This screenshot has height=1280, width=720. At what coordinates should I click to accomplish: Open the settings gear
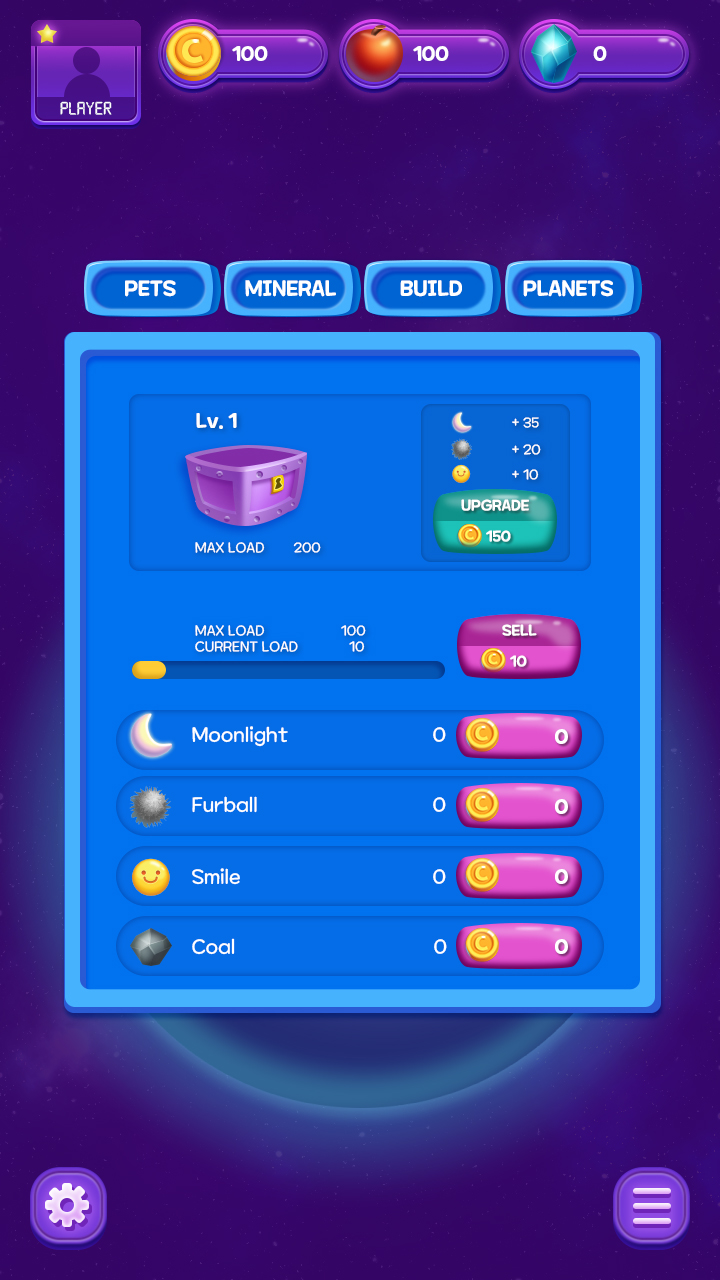[68, 1205]
